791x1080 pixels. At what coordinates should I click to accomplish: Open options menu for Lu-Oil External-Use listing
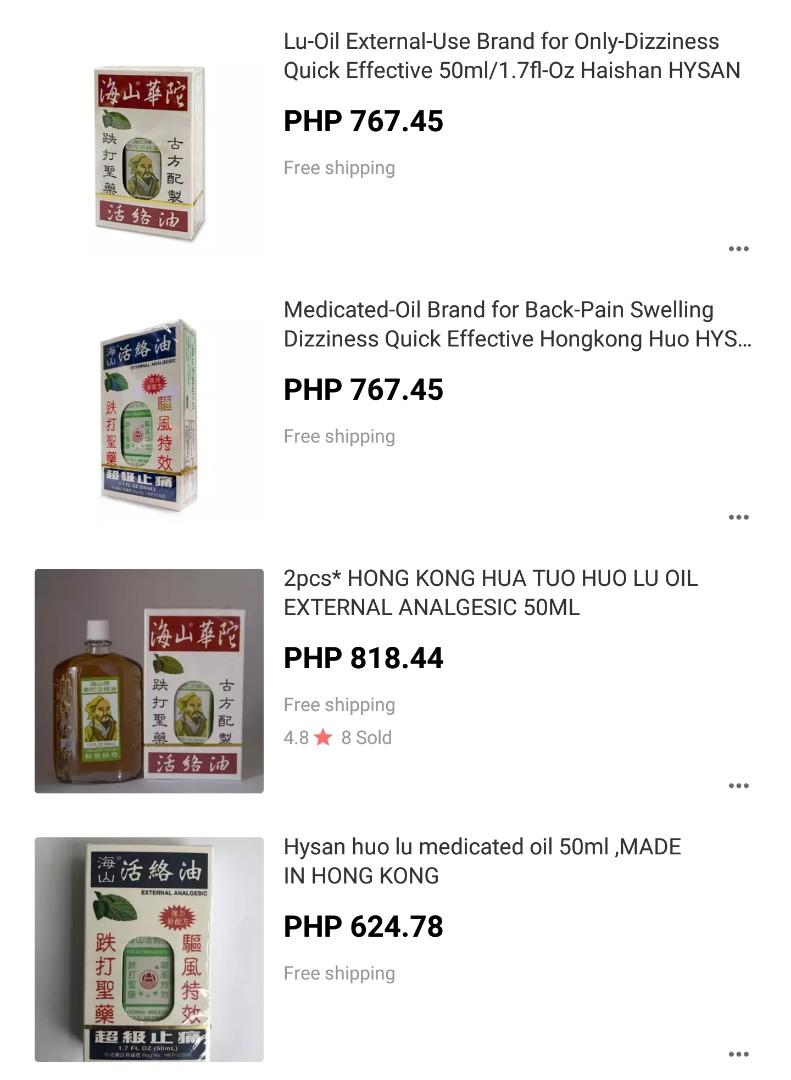(738, 248)
